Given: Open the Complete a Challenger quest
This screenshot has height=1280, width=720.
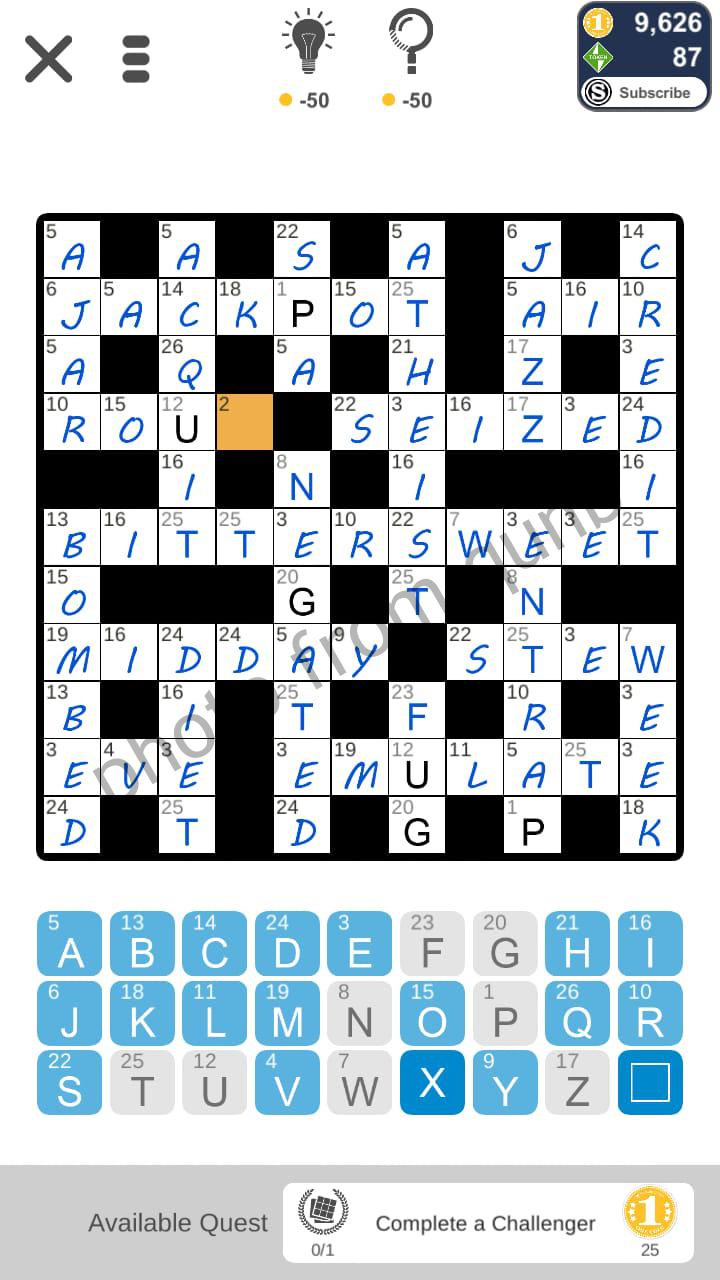Looking at the screenshot, I should [x=488, y=1222].
